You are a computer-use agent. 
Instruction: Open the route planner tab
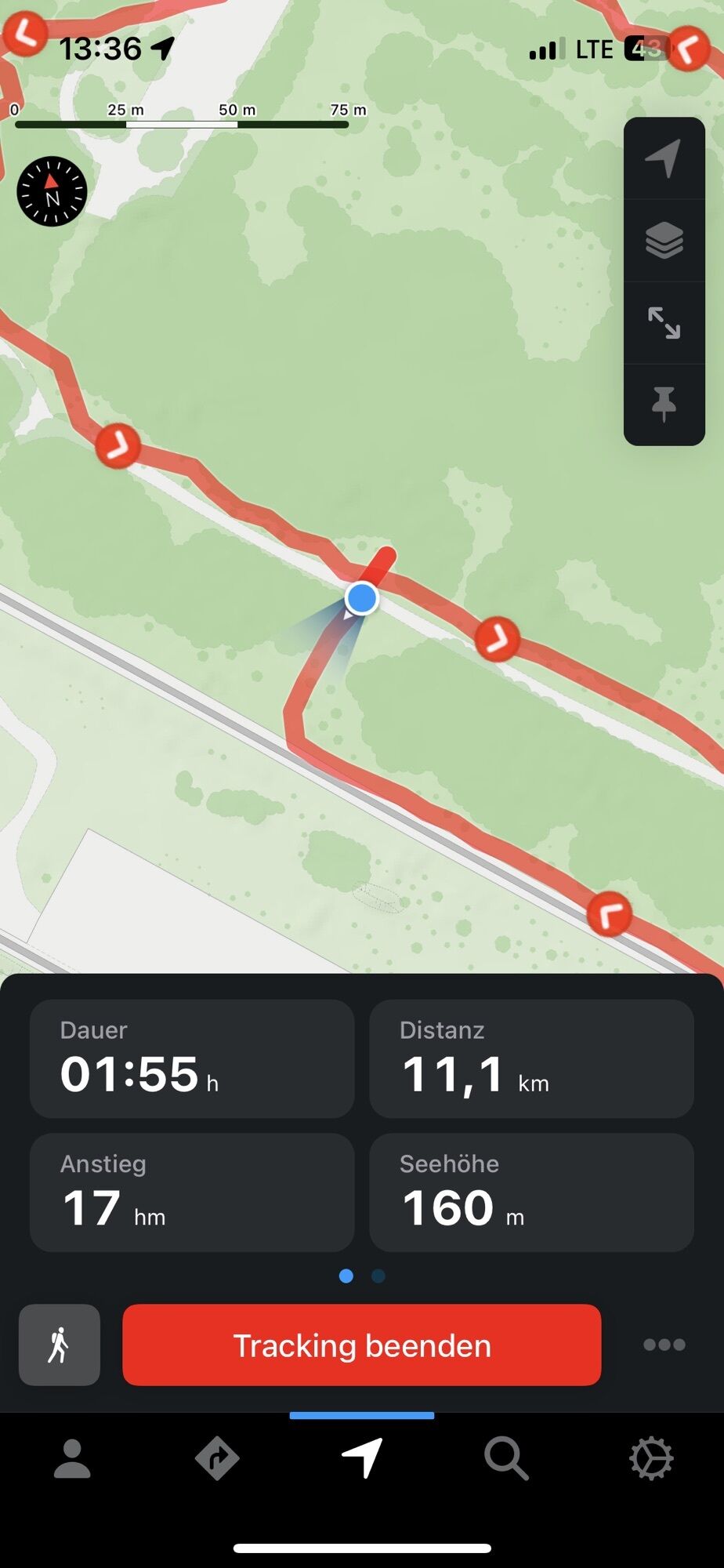(217, 1459)
